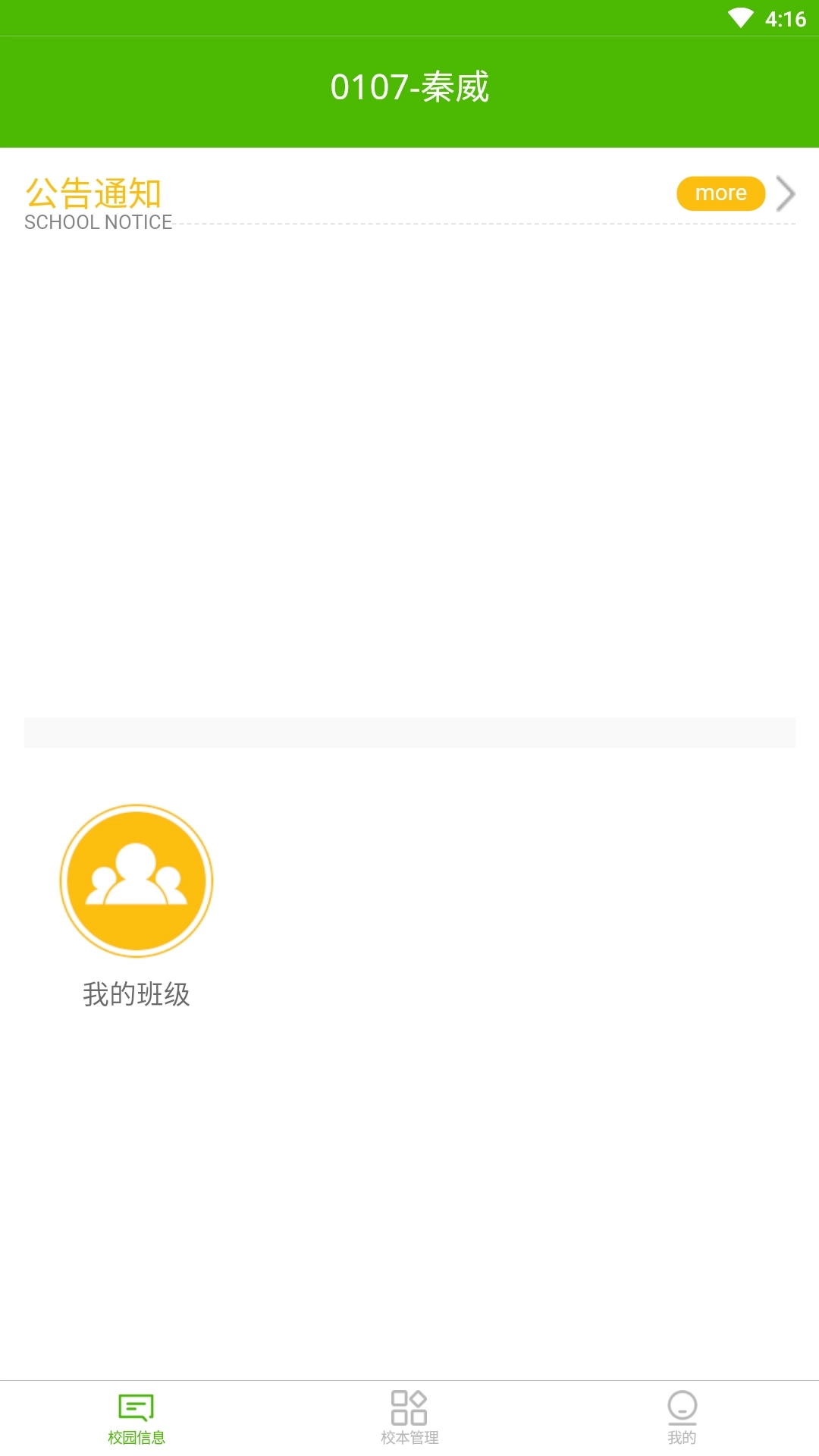Switch to the 我的 tab

click(x=682, y=1414)
